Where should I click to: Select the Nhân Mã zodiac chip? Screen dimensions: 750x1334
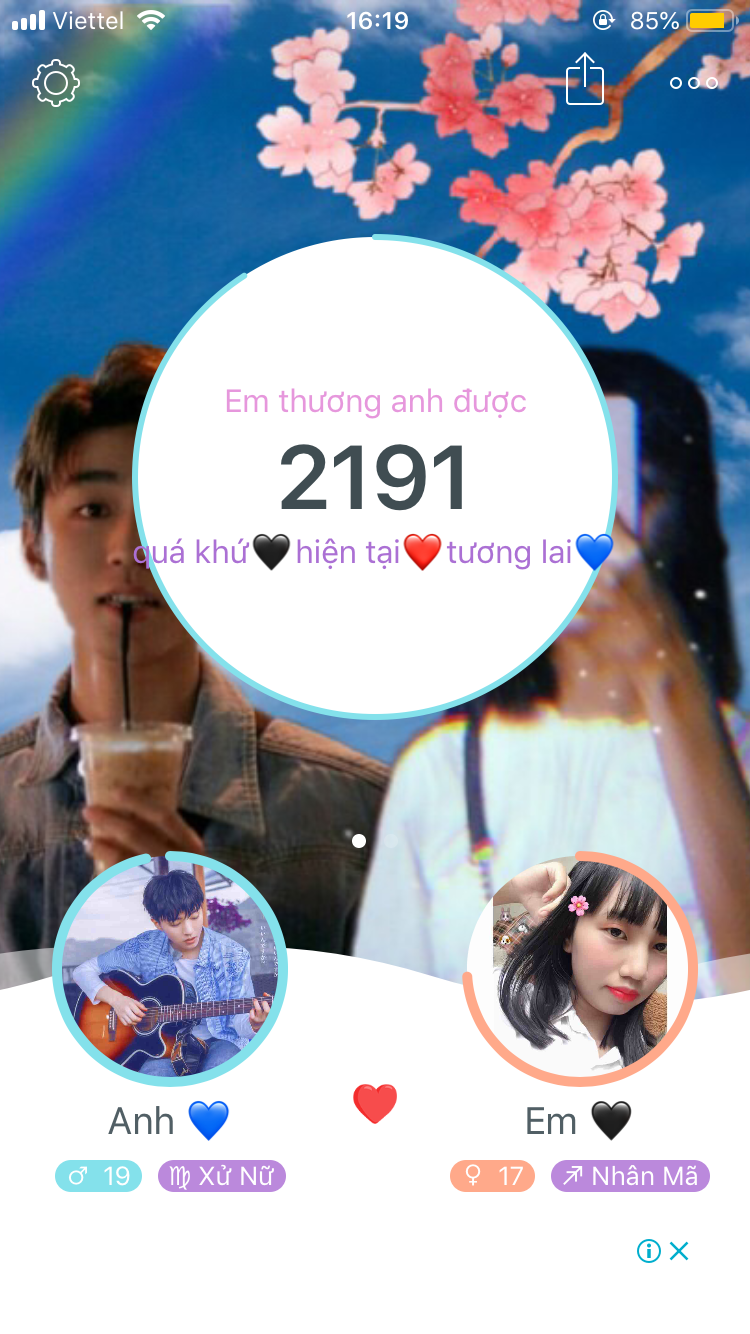tap(630, 1176)
